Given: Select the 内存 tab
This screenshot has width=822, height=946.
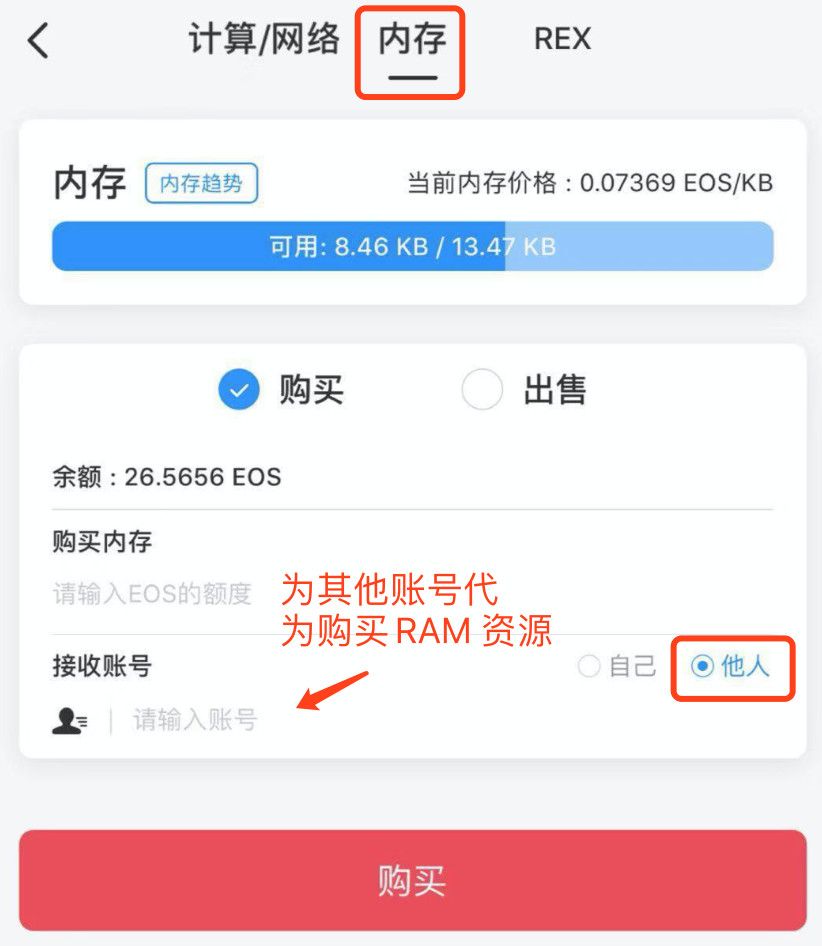Looking at the screenshot, I should [x=411, y=42].
